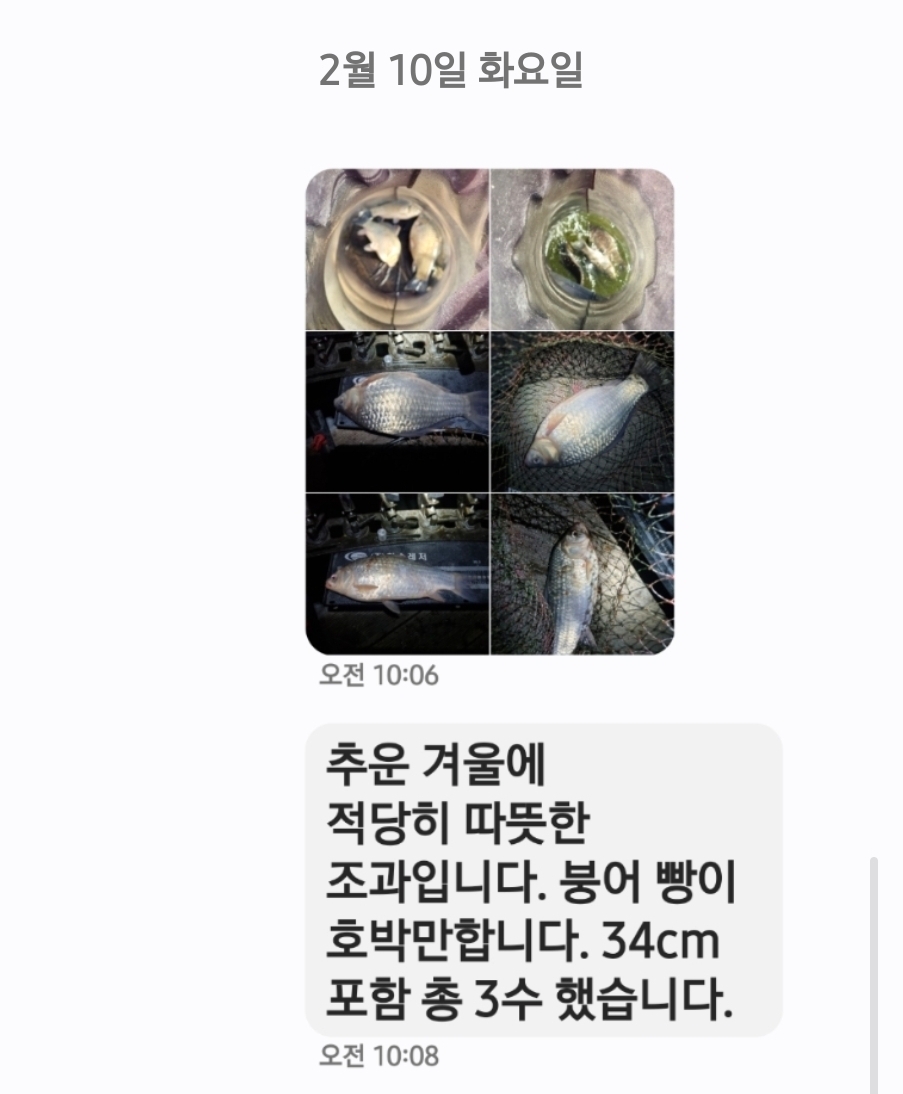Tap the center of the fish photo grid
This screenshot has width=903, height=1094.
pos(490,410)
